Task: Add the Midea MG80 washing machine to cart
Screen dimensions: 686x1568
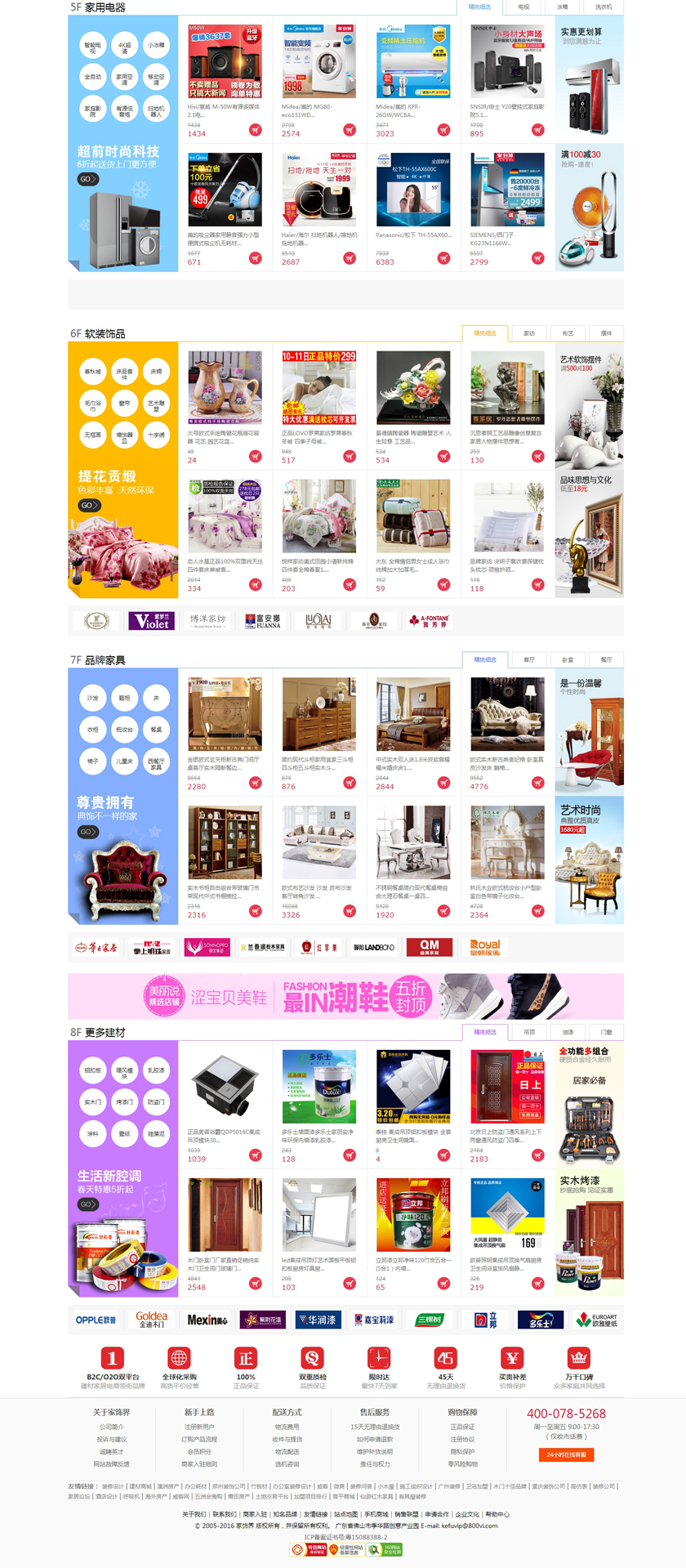Action: 350,130
